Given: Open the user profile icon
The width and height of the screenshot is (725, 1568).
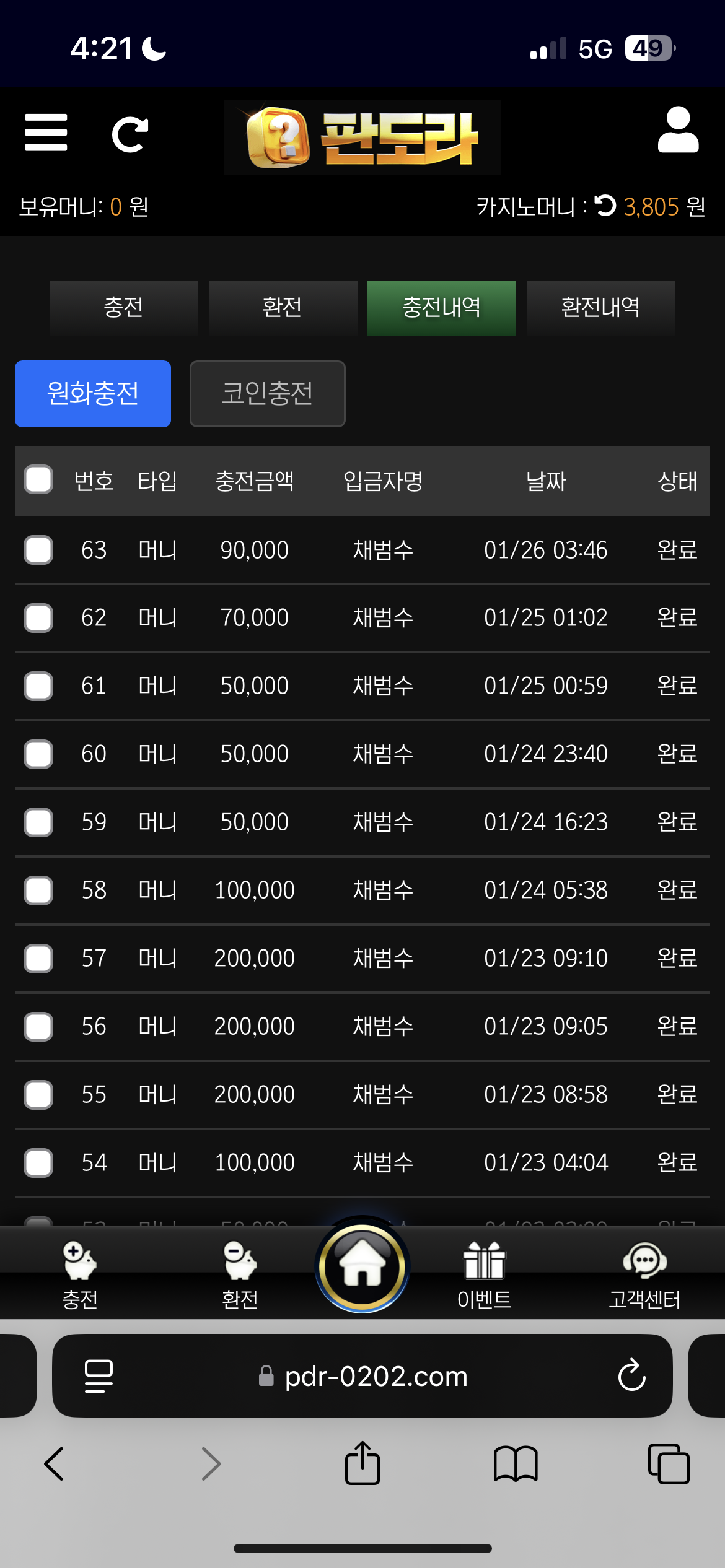Looking at the screenshot, I should pyautogui.click(x=678, y=130).
